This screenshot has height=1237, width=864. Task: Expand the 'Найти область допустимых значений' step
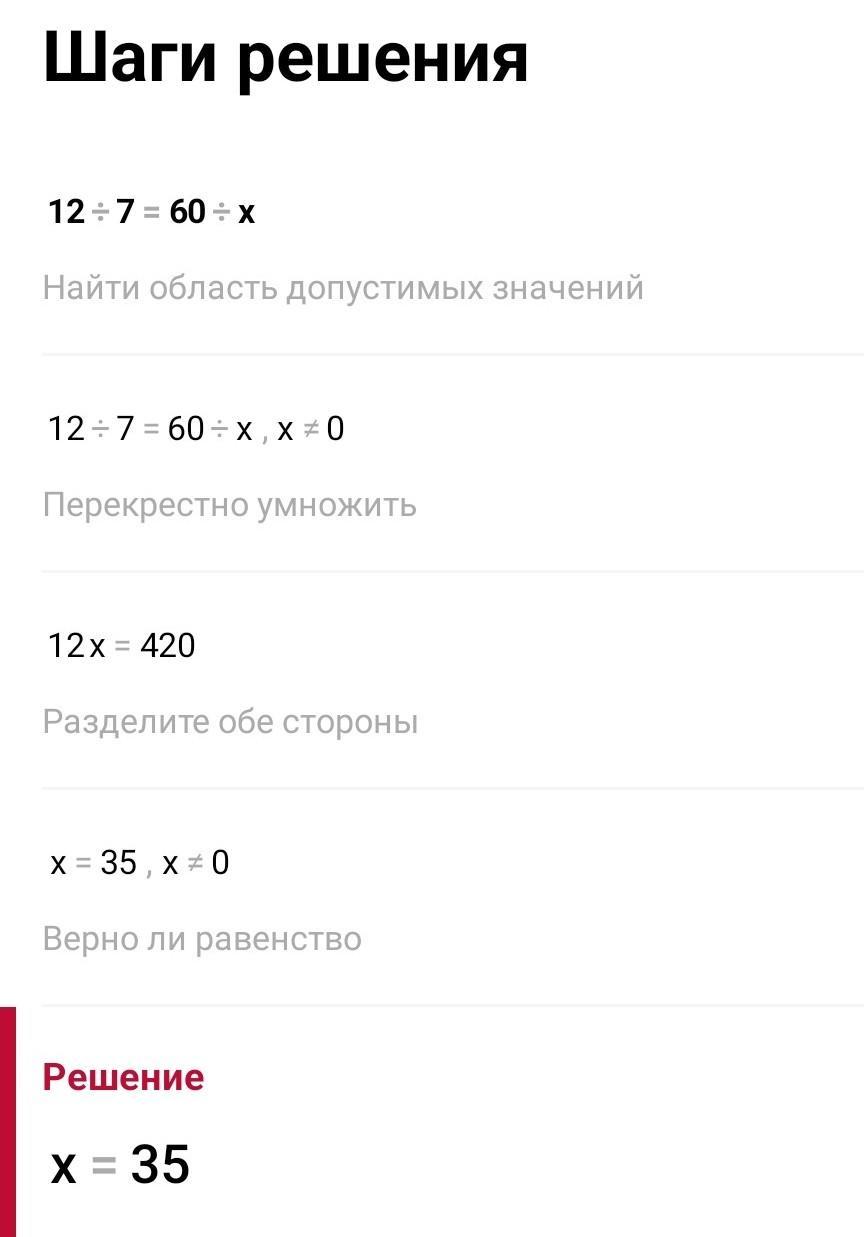pos(343,288)
